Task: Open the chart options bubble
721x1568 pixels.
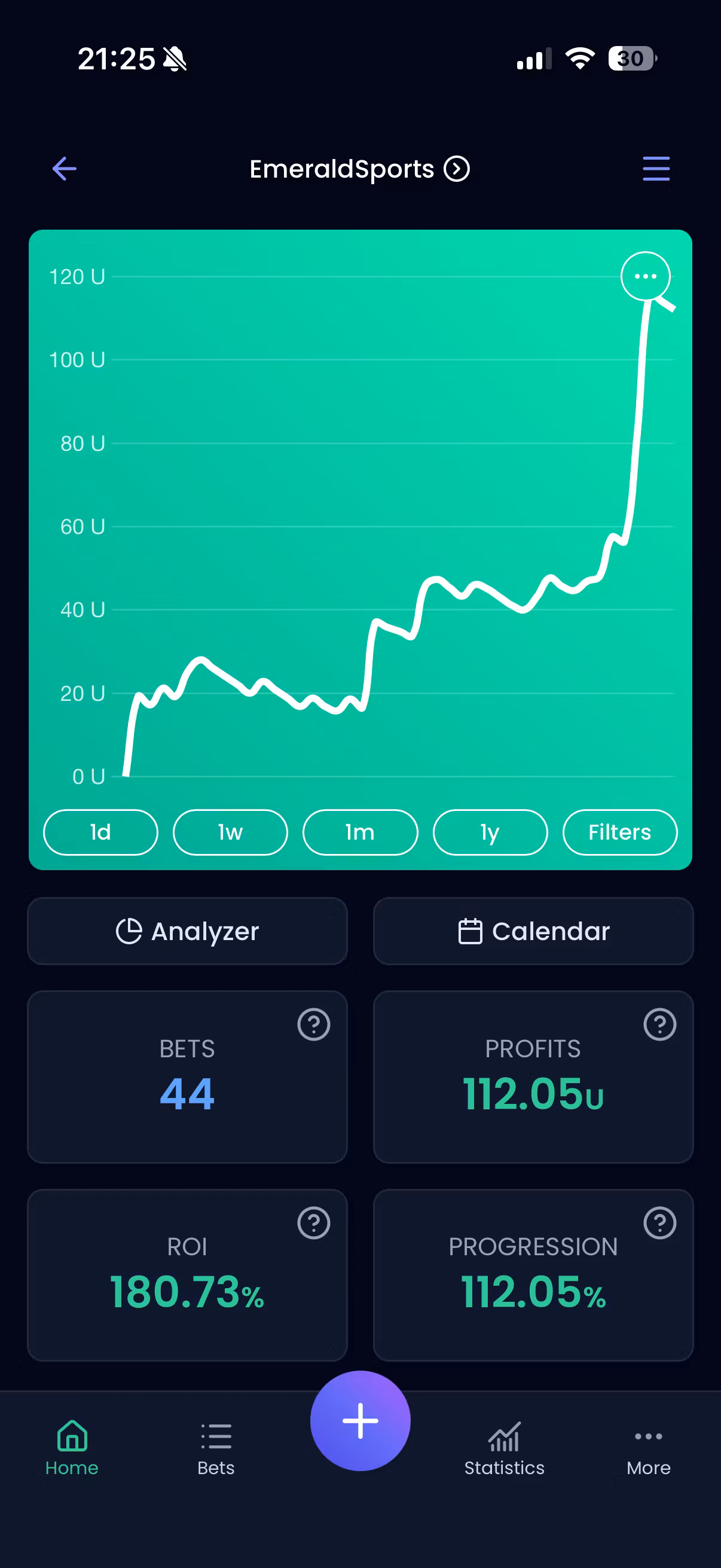Action: pos(645,276)
